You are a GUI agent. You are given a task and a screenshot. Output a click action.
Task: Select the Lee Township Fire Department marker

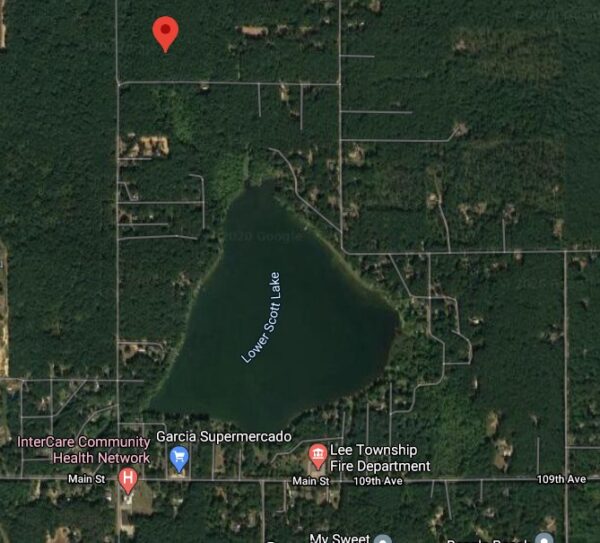318,457
